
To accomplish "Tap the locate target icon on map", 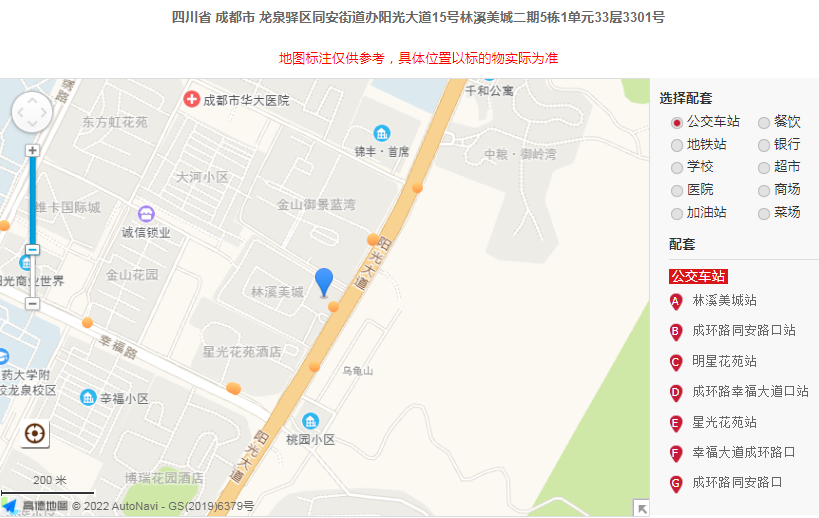I will tap(35, 434).
